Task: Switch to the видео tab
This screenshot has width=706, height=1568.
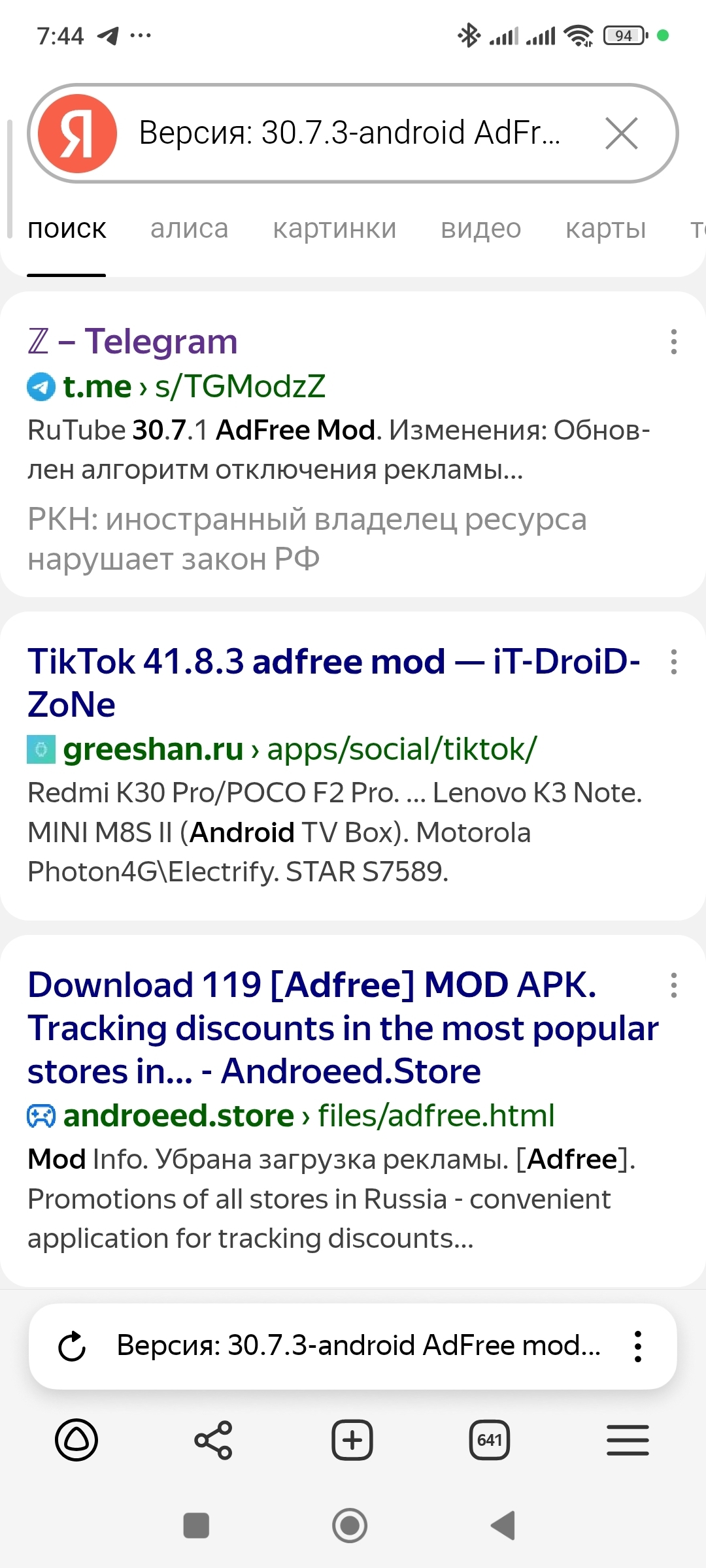Action: (480, 229)
